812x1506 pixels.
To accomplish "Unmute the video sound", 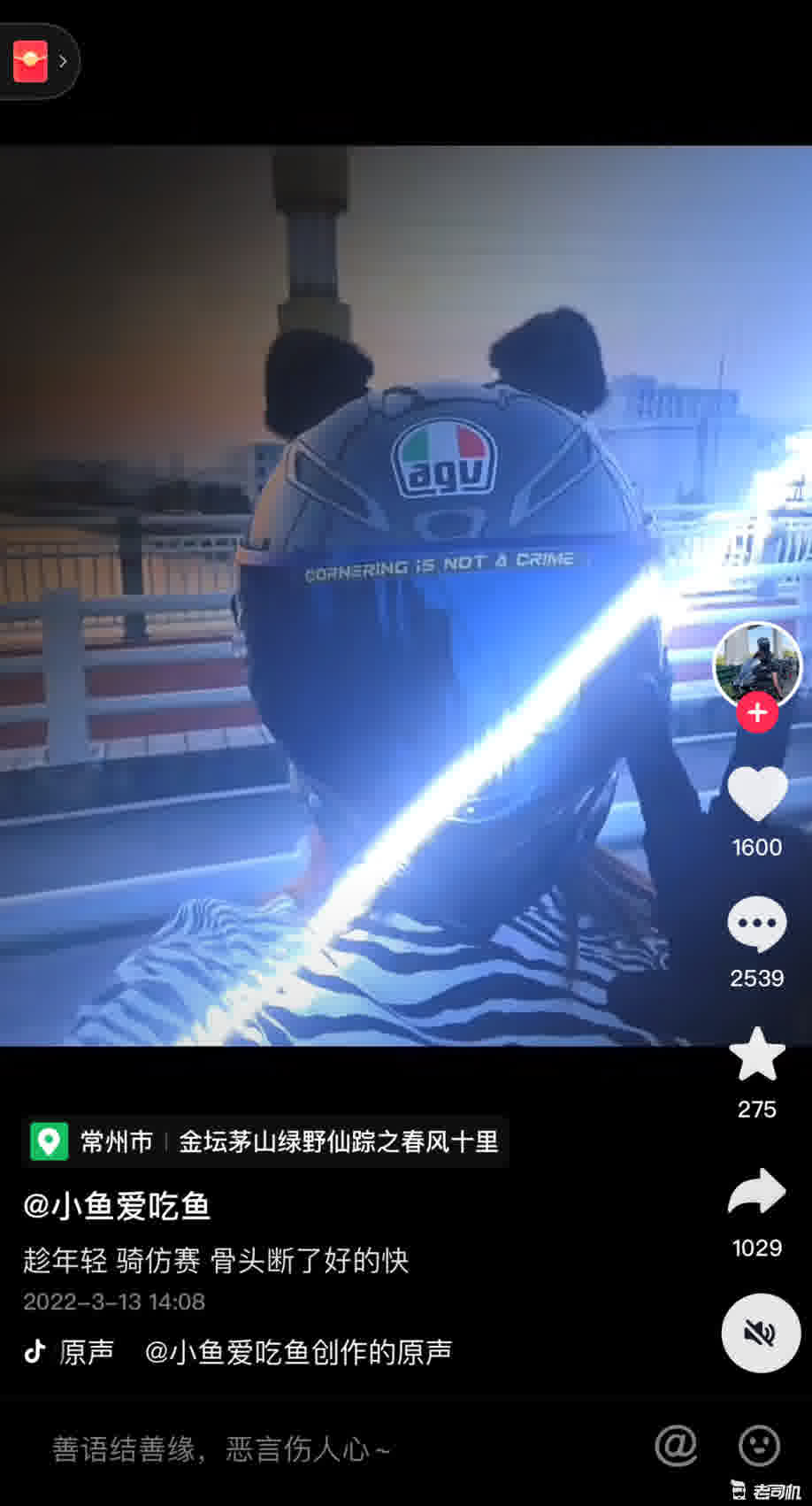I will point(760,1333).
